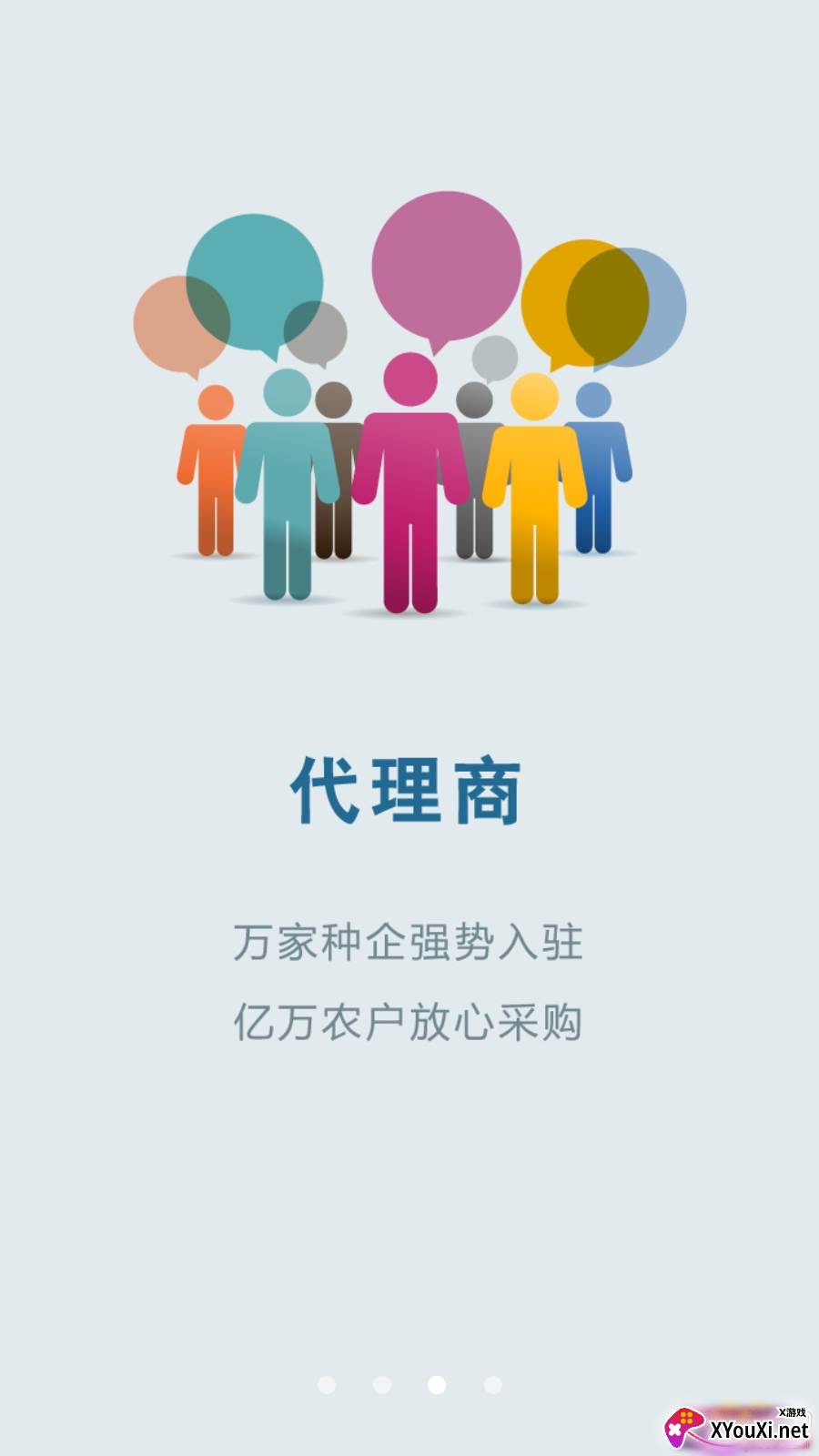The image size is (819, 1456).
Task: Jump to the first onboarding page dot
Action: click(327, 1385)
